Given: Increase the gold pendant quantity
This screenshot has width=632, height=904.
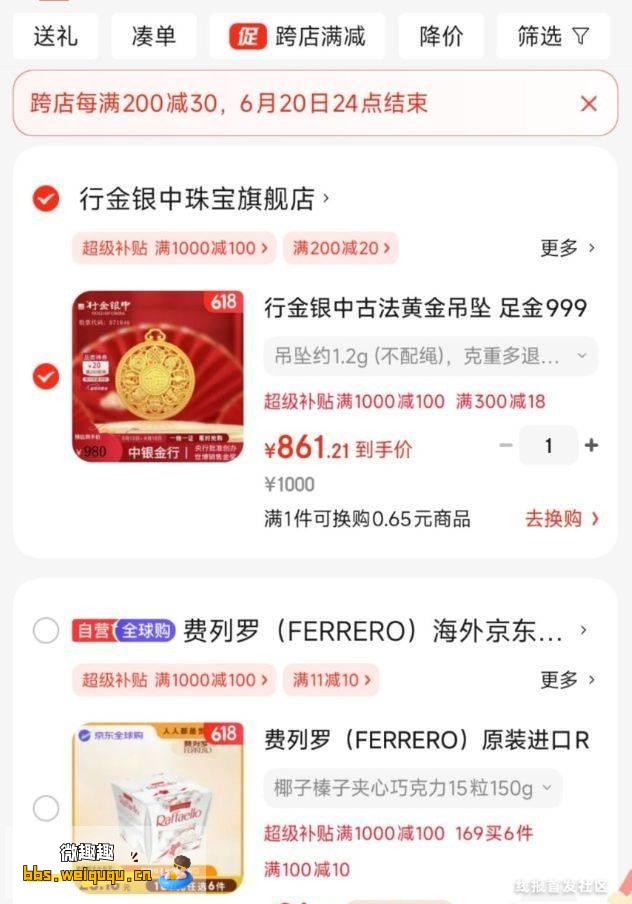Looking at the screenshot, I should pos(592,446).
